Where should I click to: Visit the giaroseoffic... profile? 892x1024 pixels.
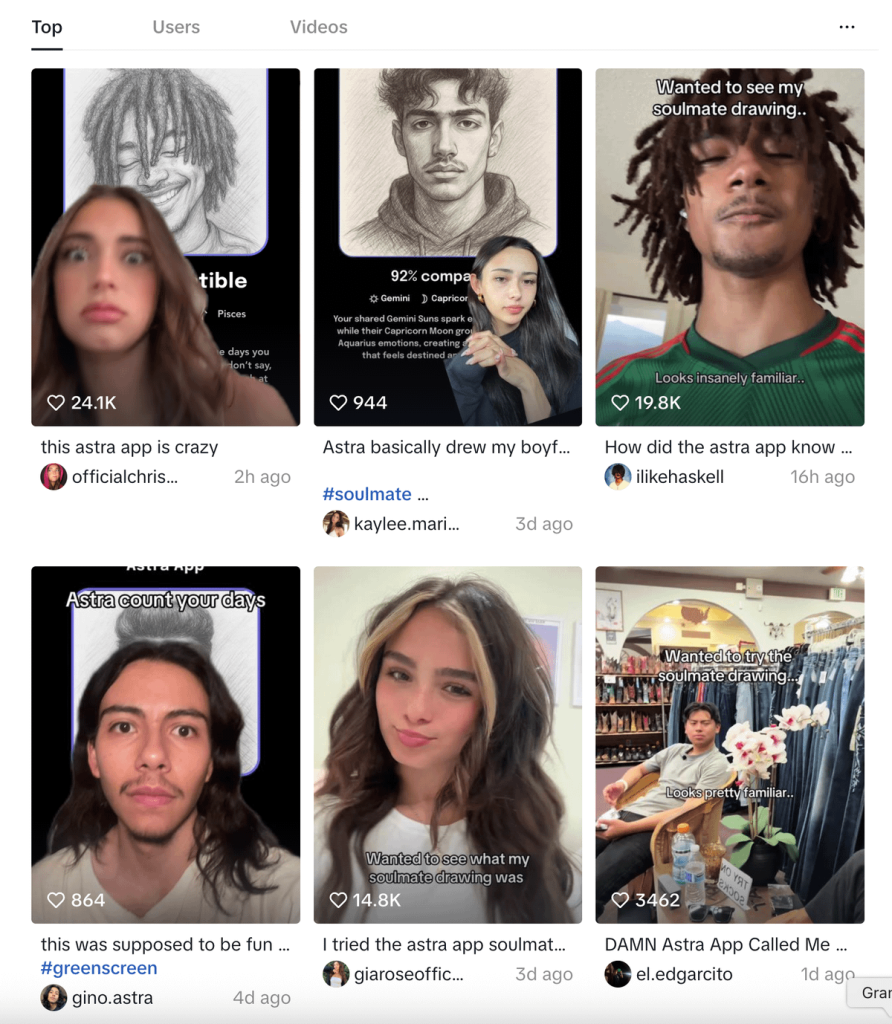(x=408, y=974)
